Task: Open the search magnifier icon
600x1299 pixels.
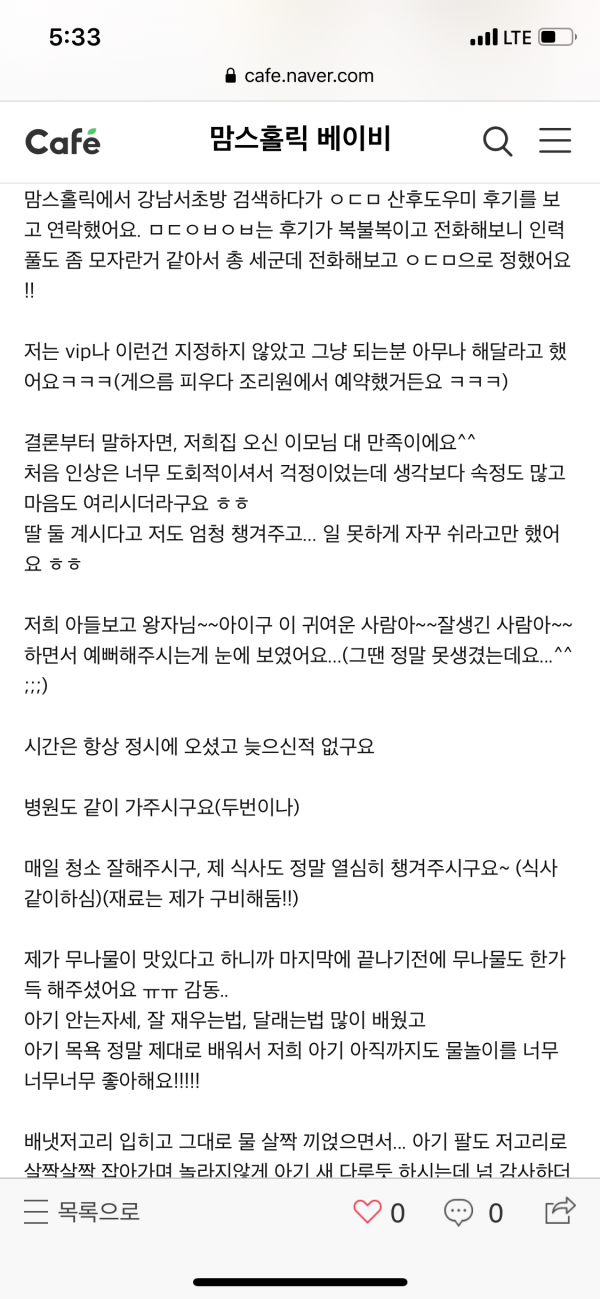Action: point(497,141)
